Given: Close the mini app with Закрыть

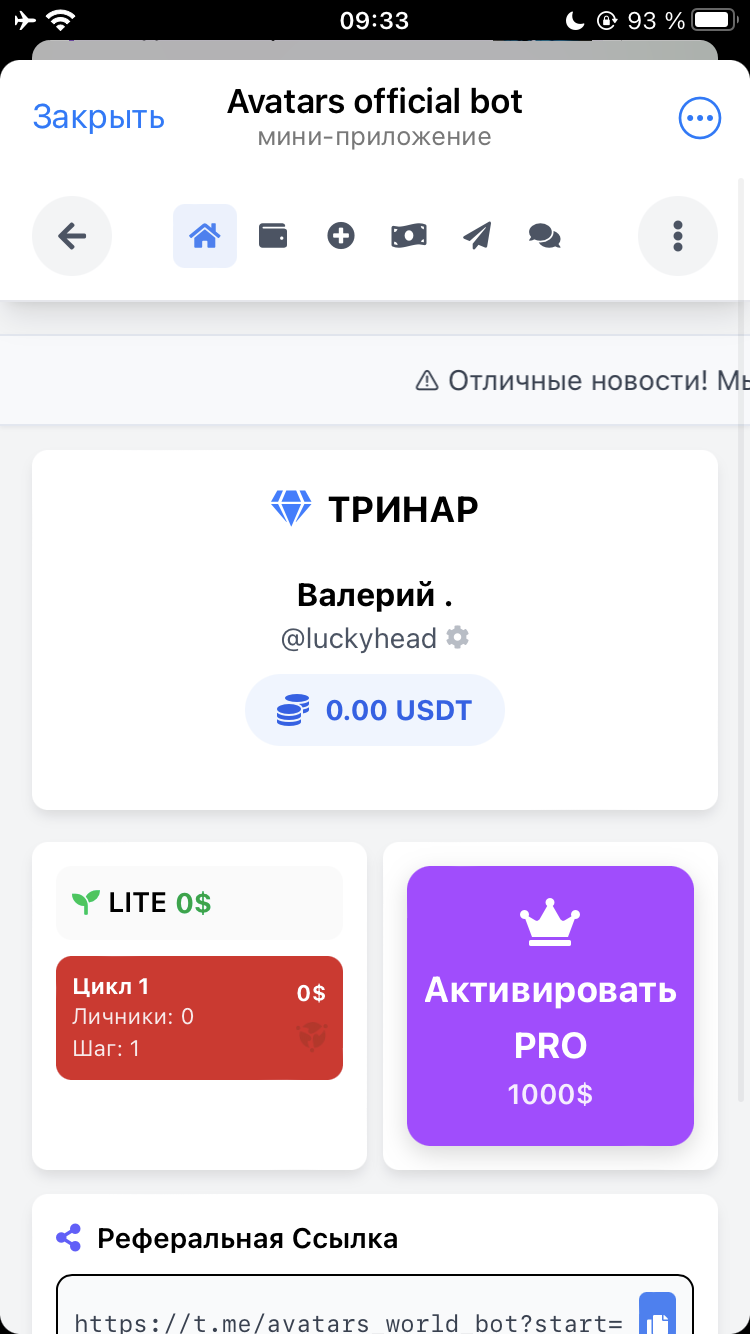Looking at the screenshot, I should (98, 117).
